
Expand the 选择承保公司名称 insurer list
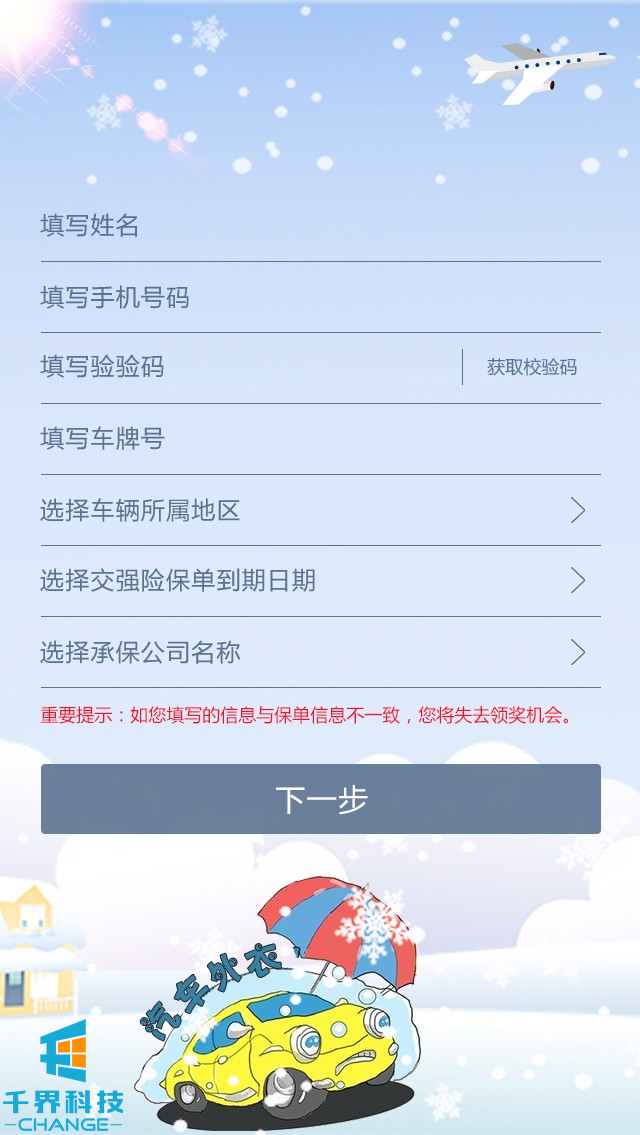point(320,653)
